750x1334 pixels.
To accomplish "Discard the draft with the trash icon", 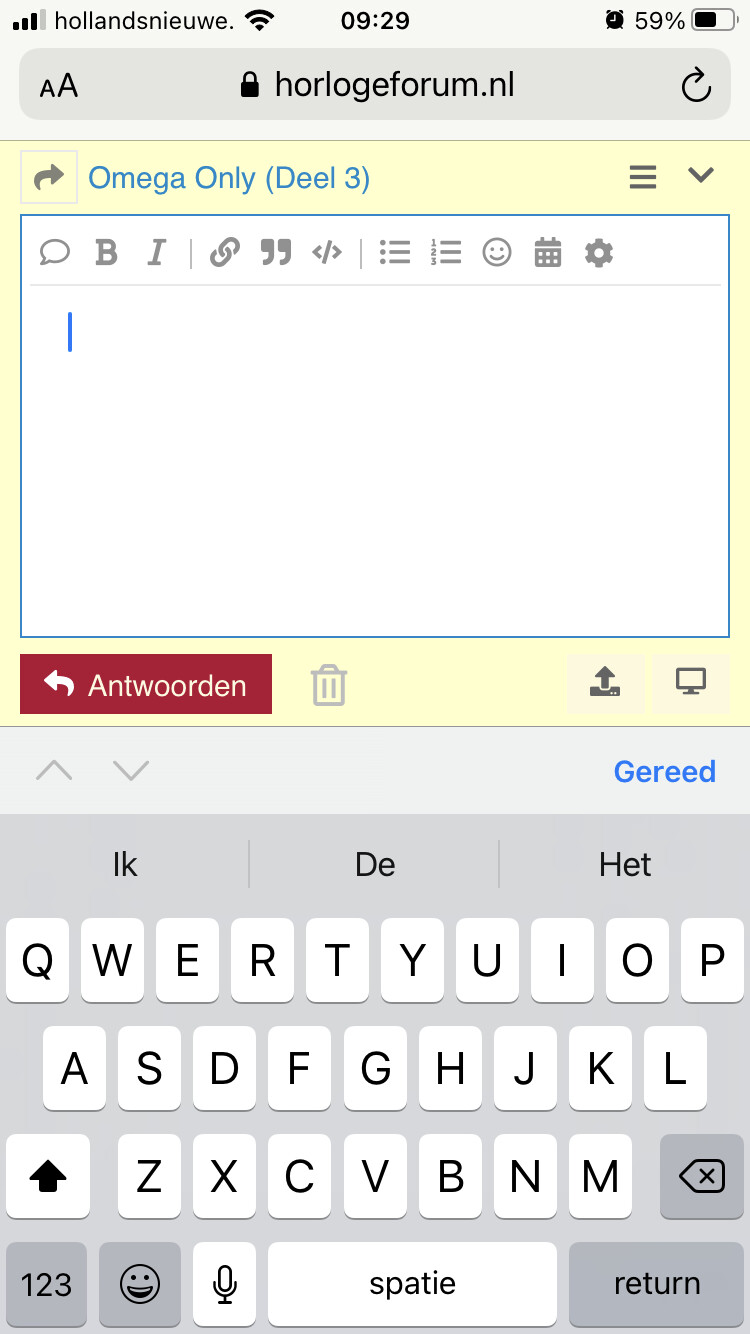I will pos(328,686).
